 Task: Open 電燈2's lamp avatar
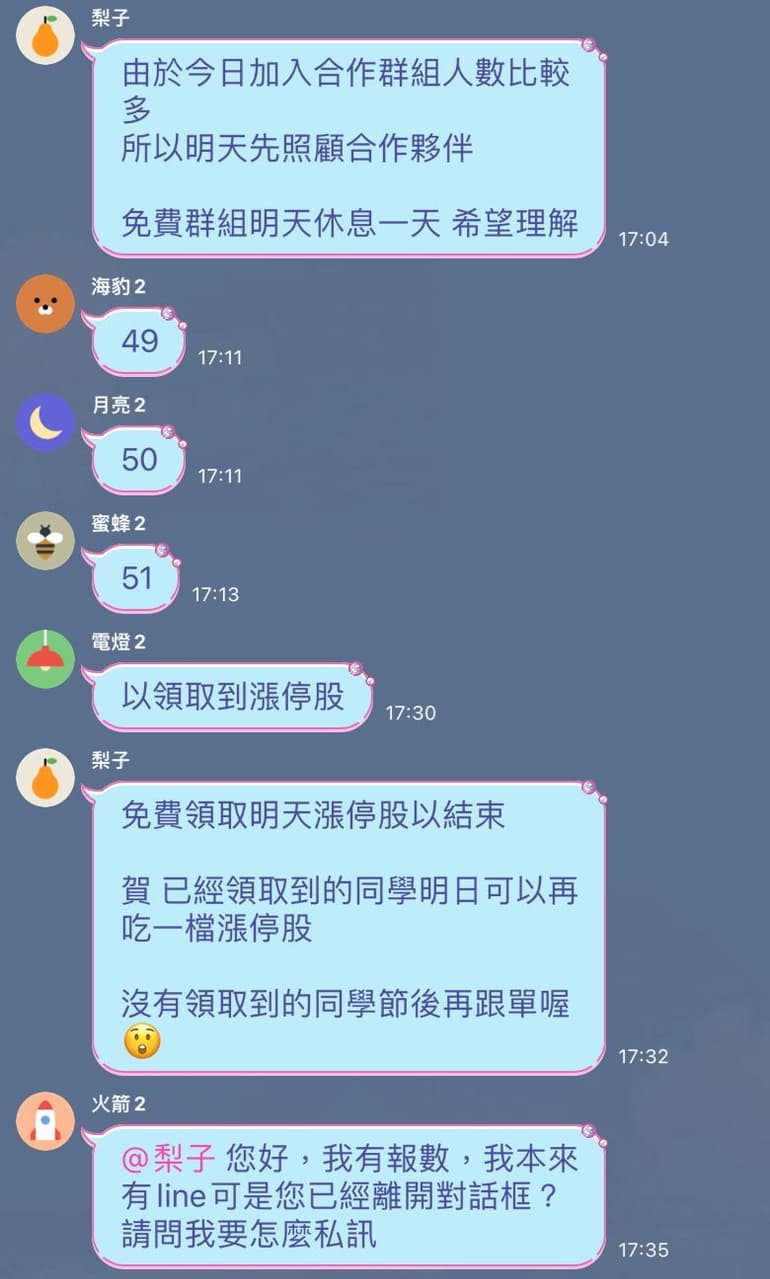(45, 659)
